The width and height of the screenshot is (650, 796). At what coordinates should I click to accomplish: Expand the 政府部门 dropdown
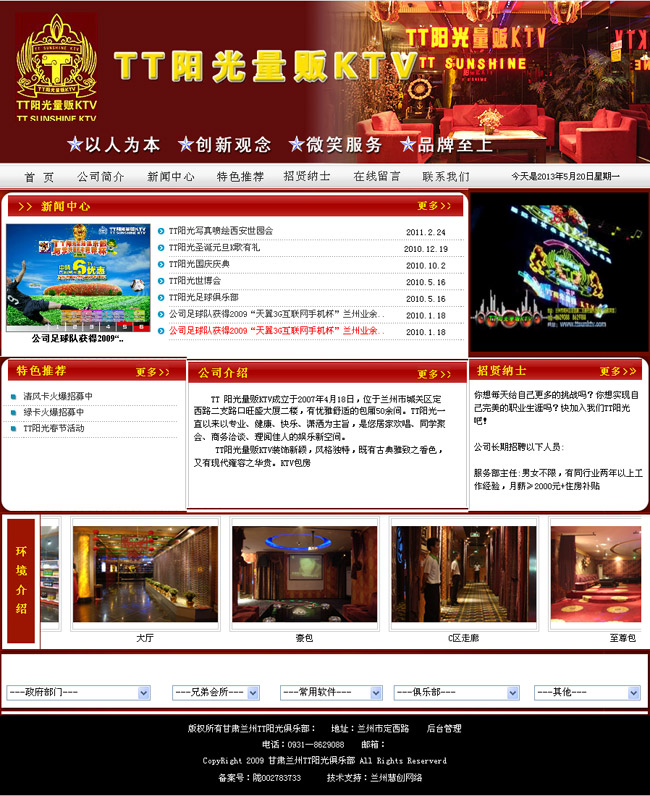pyautogui.click(x=78, y=692)
